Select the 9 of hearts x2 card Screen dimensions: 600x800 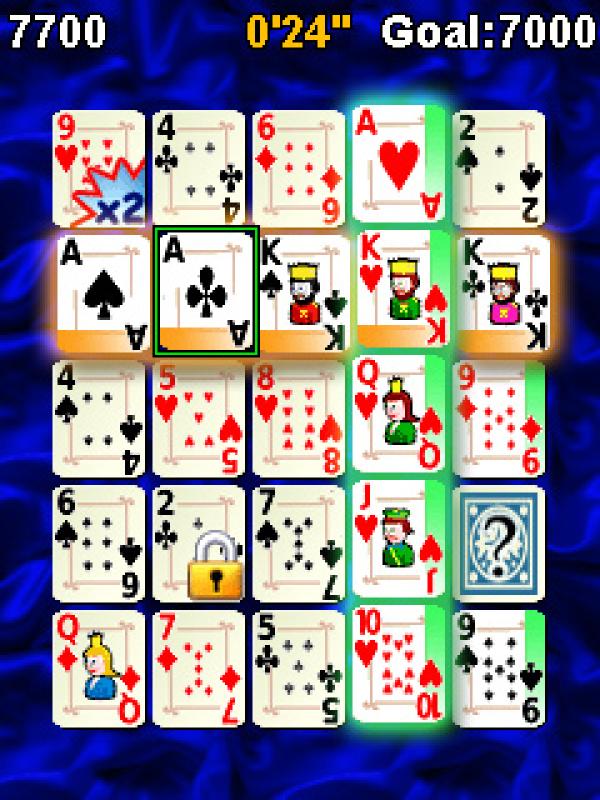[x=99, y=166]
